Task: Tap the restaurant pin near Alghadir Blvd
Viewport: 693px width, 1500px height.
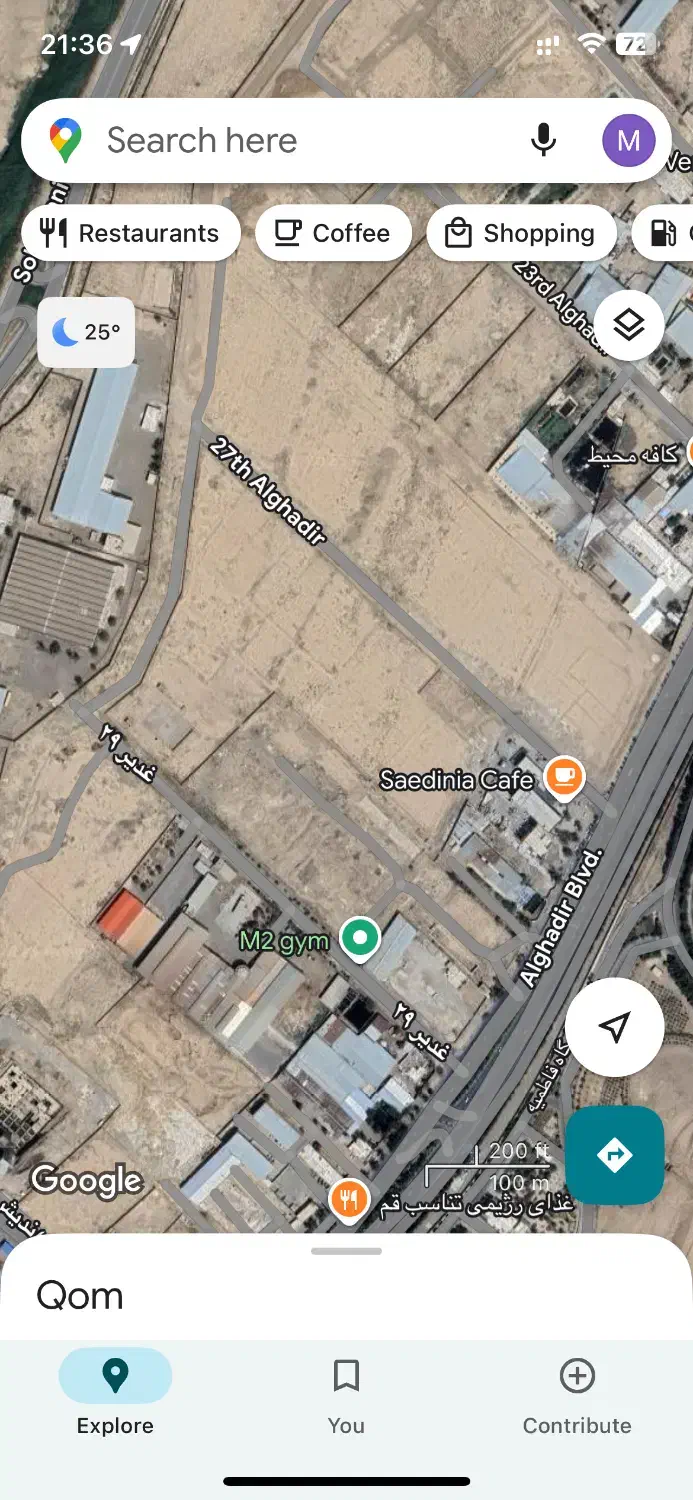Action: tap(348, 1199)
